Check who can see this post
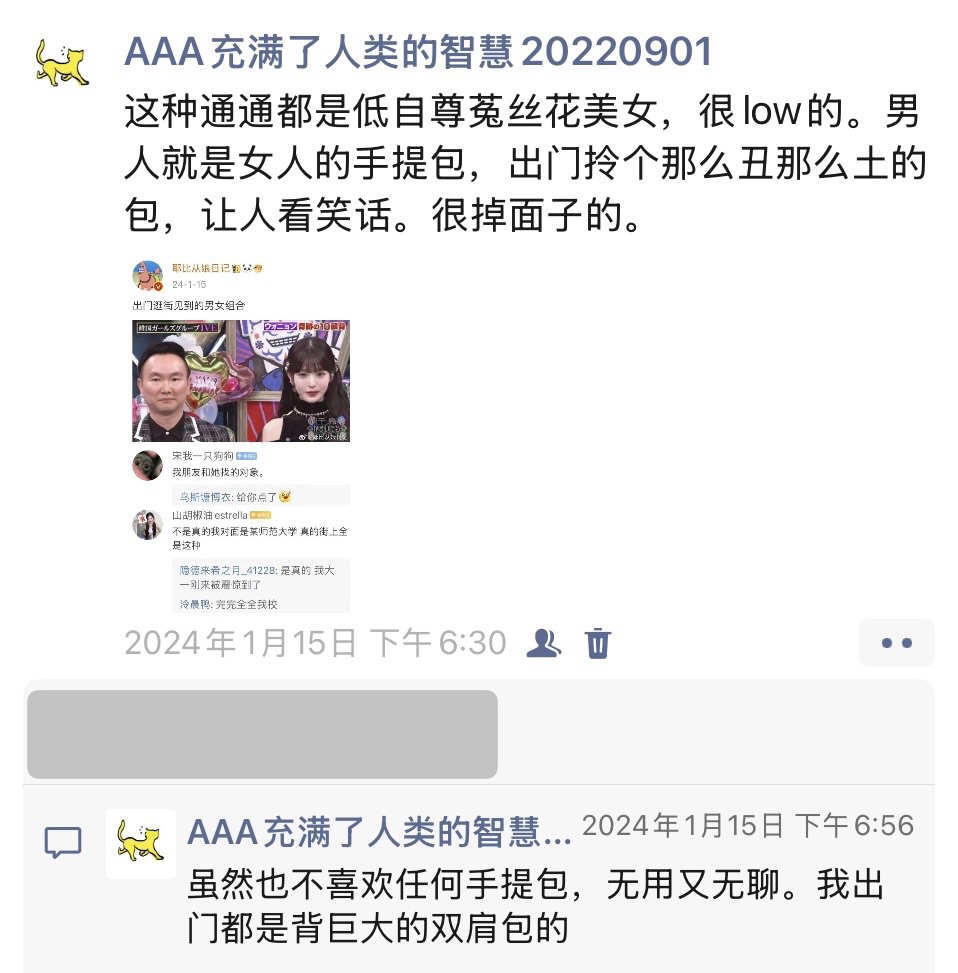Image resolution: width=958 pixels, height=973 pixels. (x=543, y=643)
